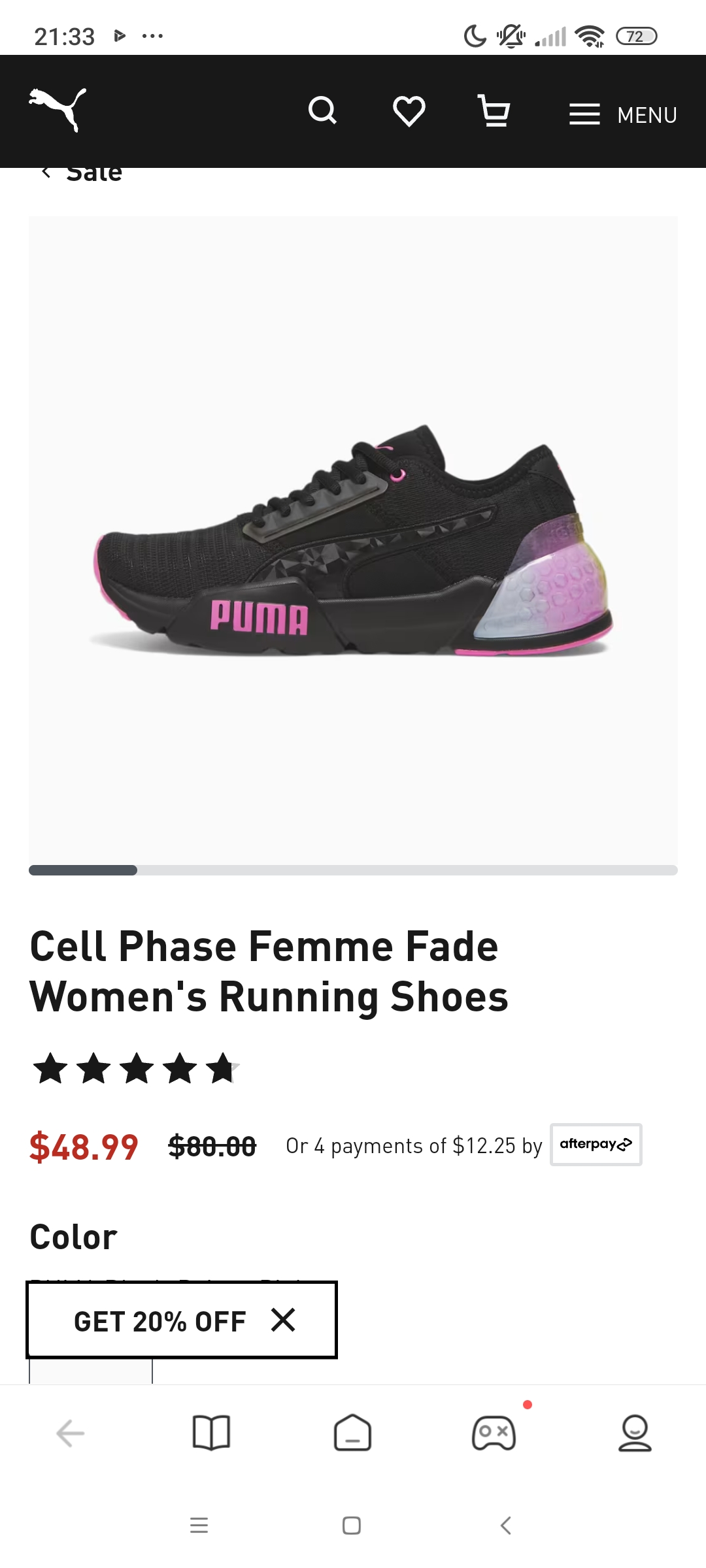706x1568 pixels.
Task: Tap the browser back arrow
Action: tap(71, 1433)
